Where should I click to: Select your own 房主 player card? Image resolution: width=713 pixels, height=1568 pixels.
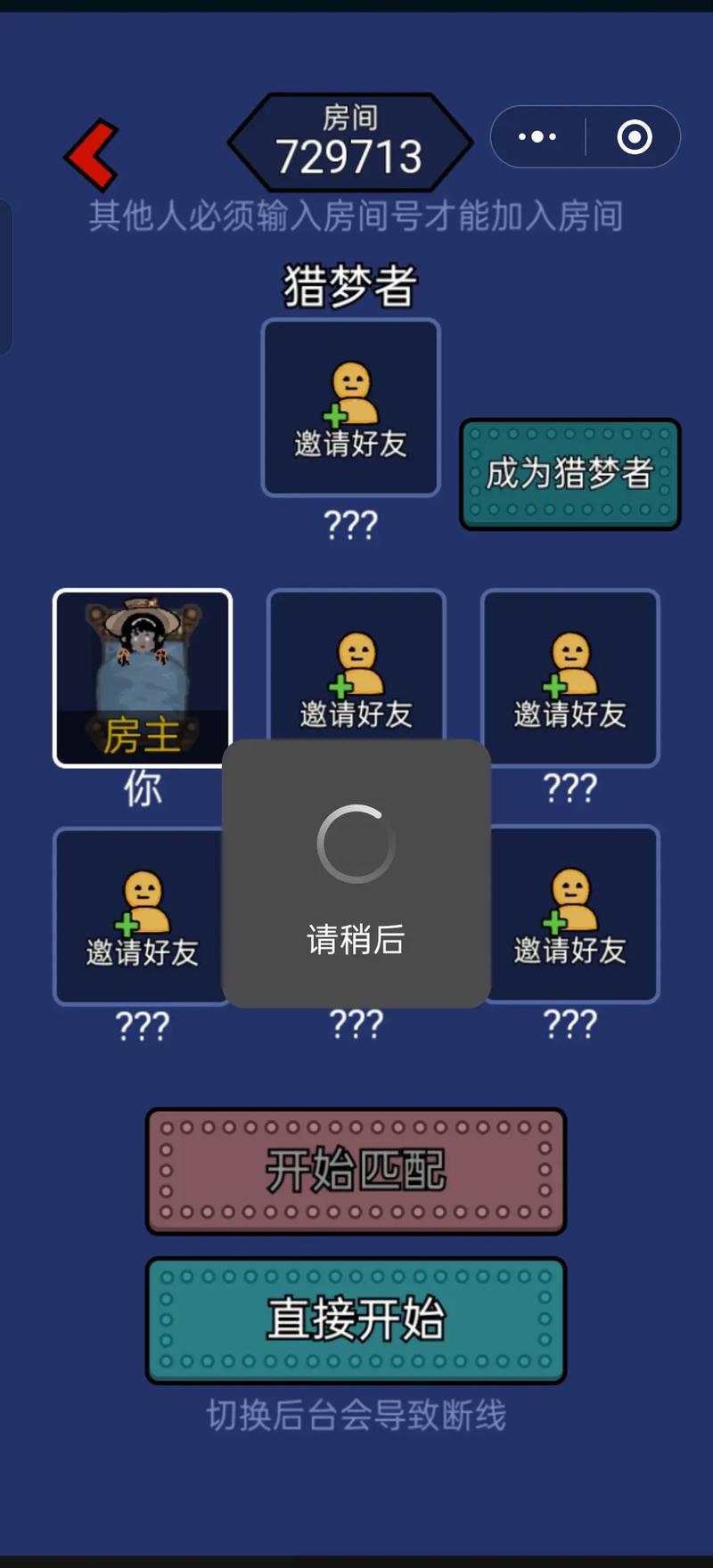(143, 677)
